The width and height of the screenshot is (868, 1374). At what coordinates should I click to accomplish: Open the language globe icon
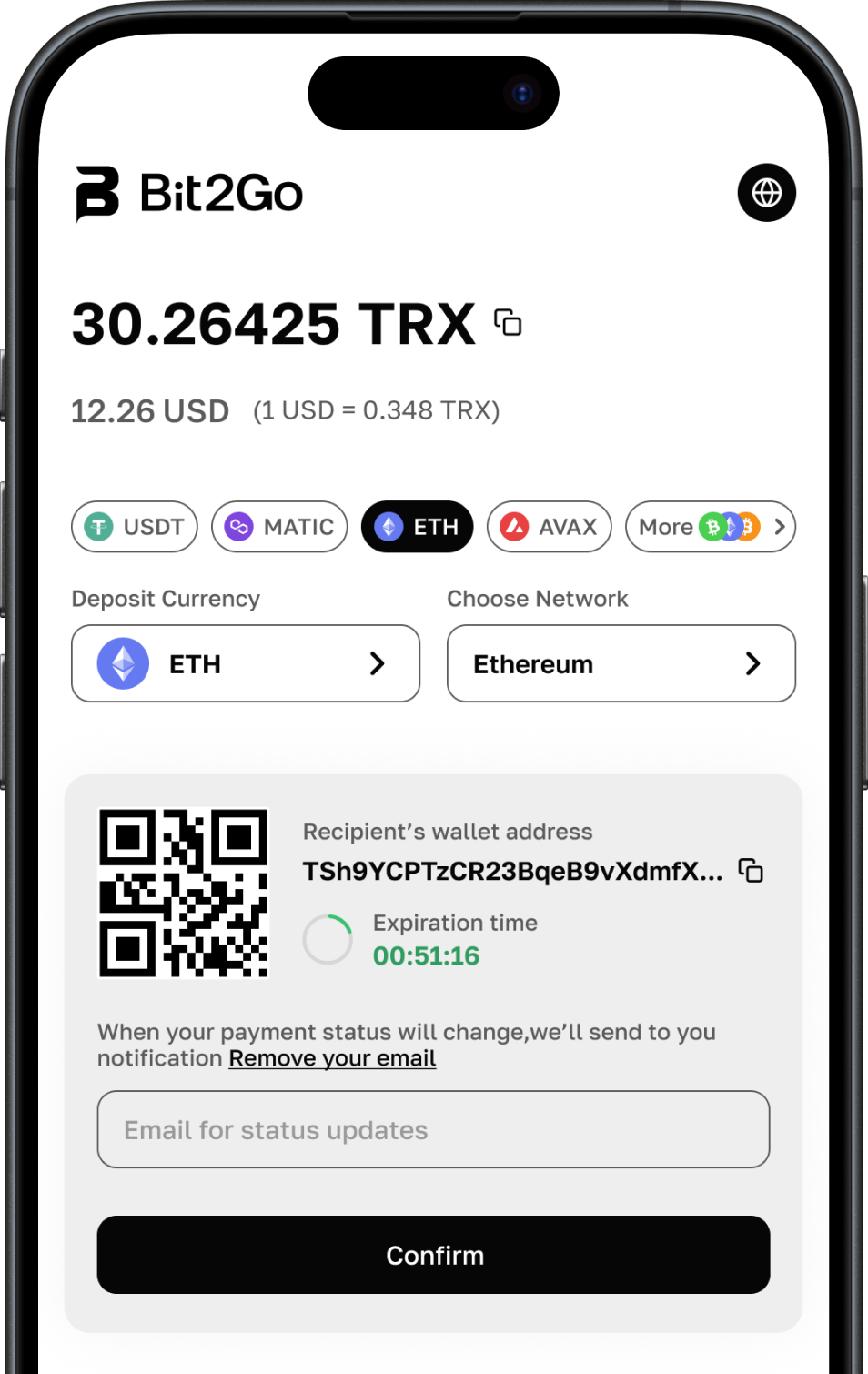click(766, 193)
